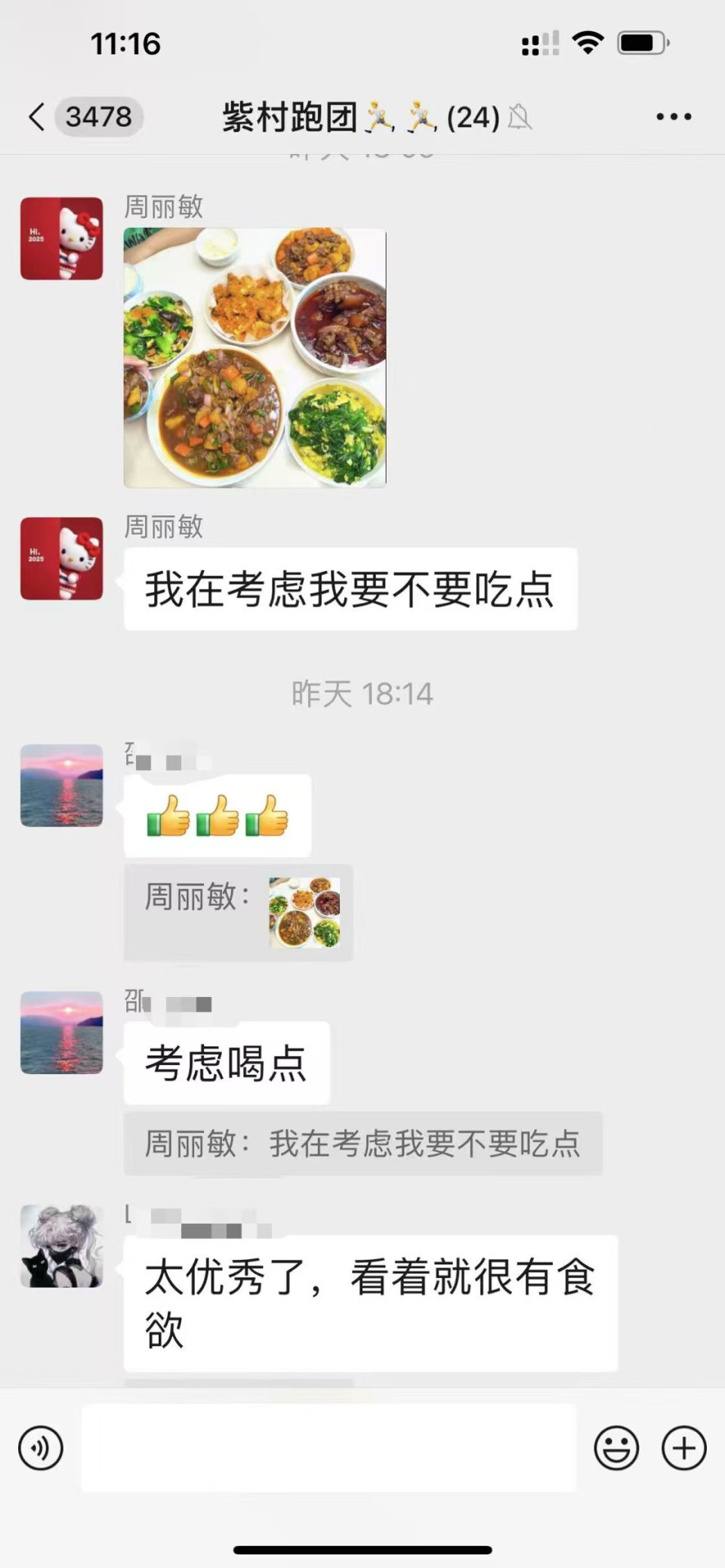725x1568 pixels.
Task: Open the quoted food photo under the thumbs-up reply
Action: click(x=304, y=912)
